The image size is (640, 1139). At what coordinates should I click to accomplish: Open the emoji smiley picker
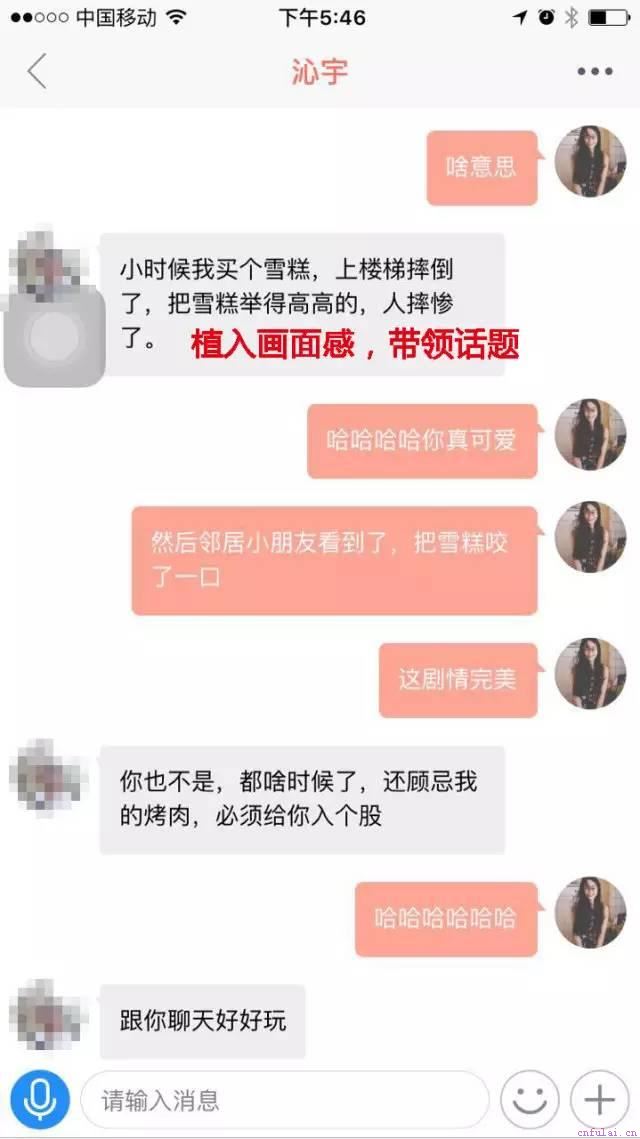(529, 1100)
